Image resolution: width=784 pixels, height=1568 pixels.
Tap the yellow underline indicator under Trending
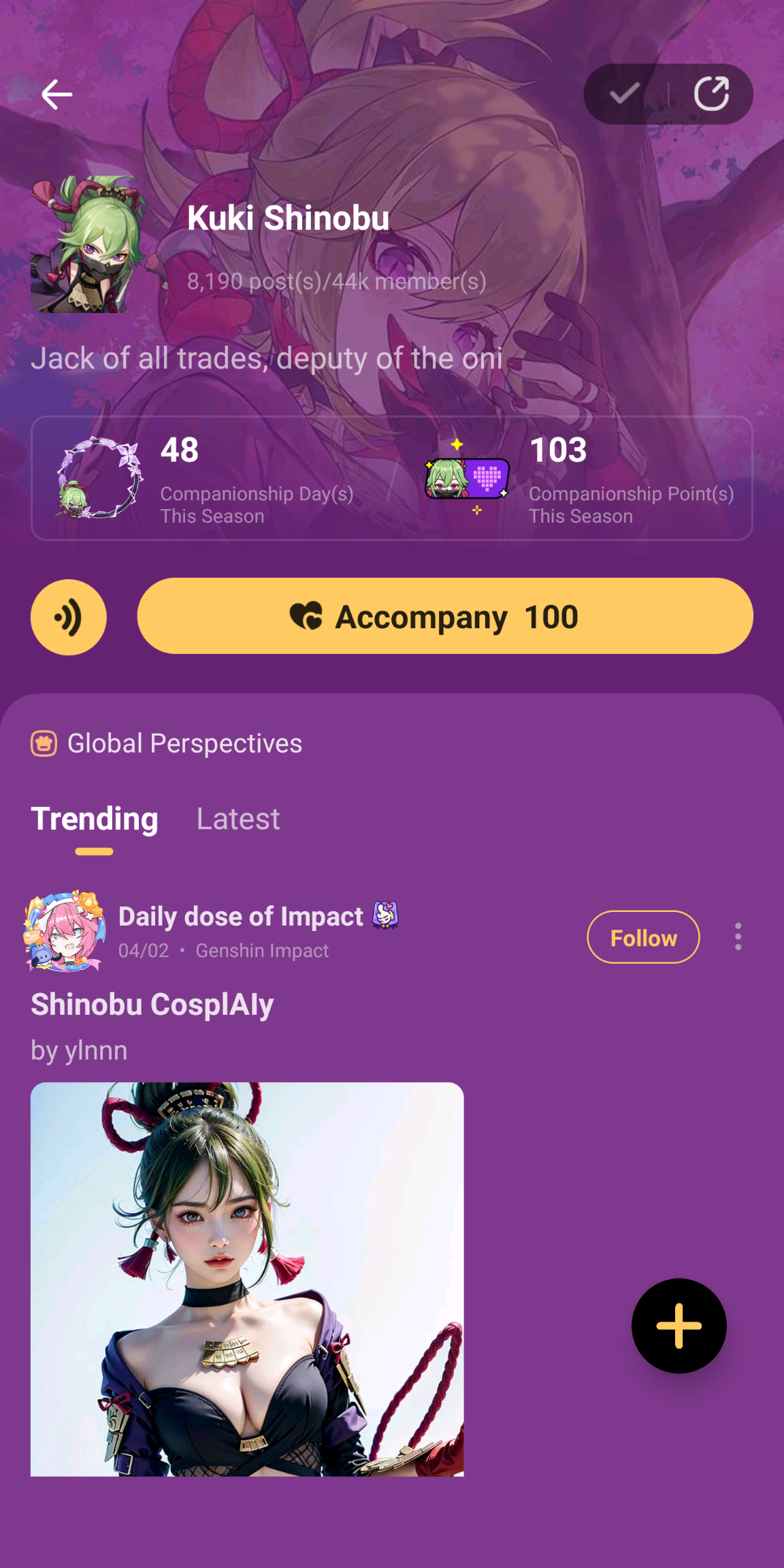pyautogui.click(x=94, y=851)
